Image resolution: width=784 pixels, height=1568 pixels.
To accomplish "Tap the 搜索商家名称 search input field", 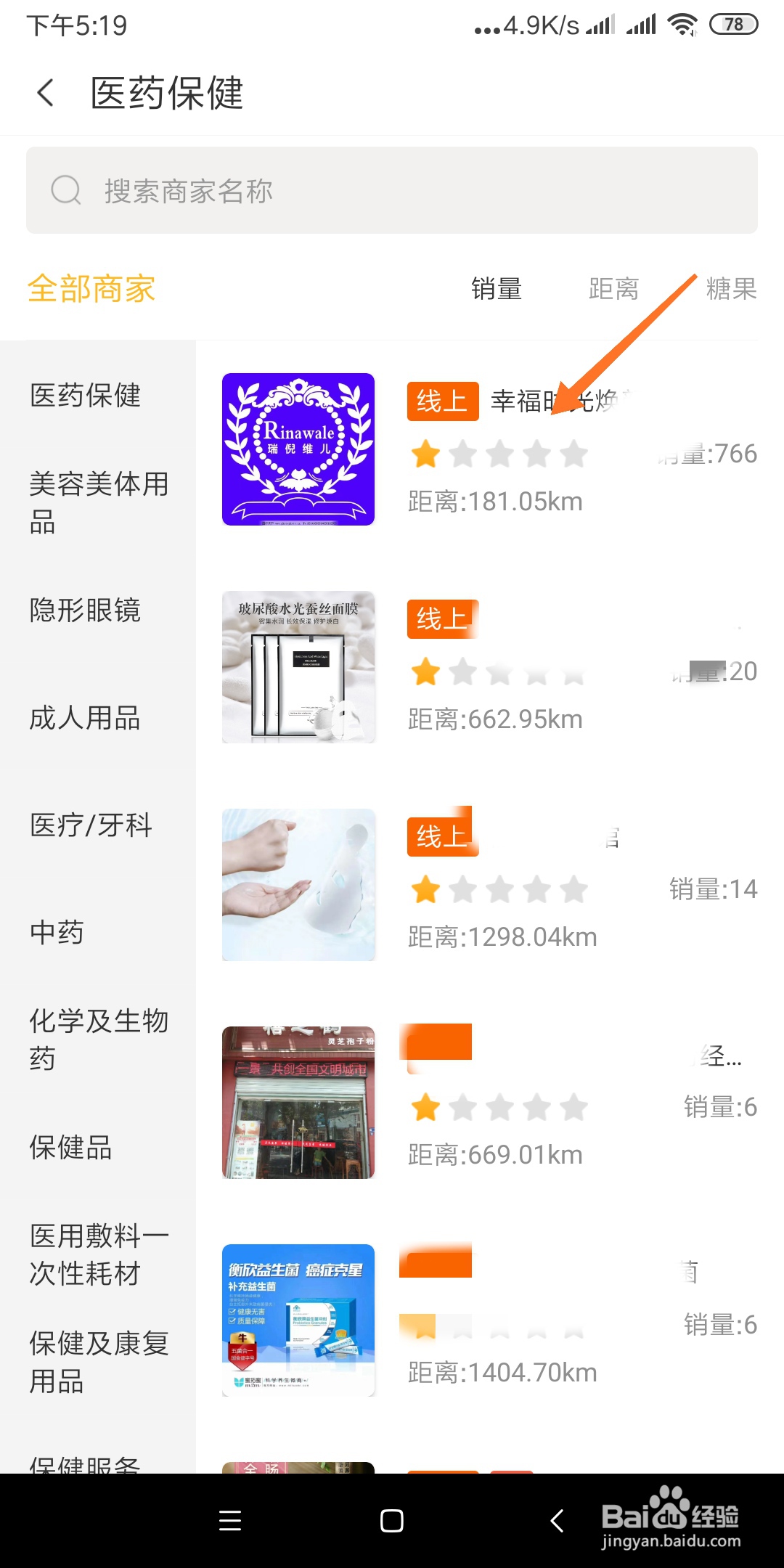I will point(290,190).
